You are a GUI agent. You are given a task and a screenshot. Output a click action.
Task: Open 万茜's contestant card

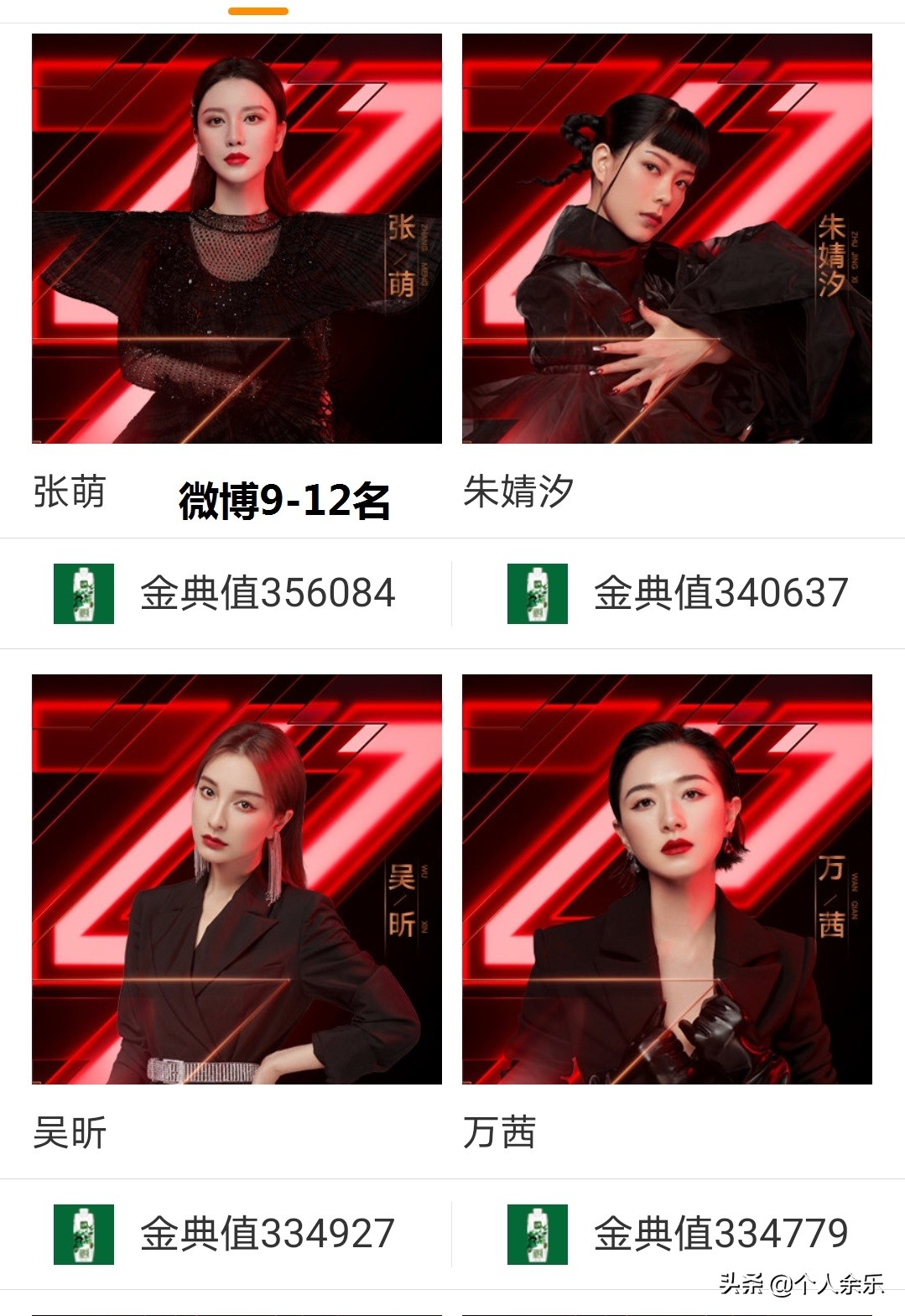point(667,879)
